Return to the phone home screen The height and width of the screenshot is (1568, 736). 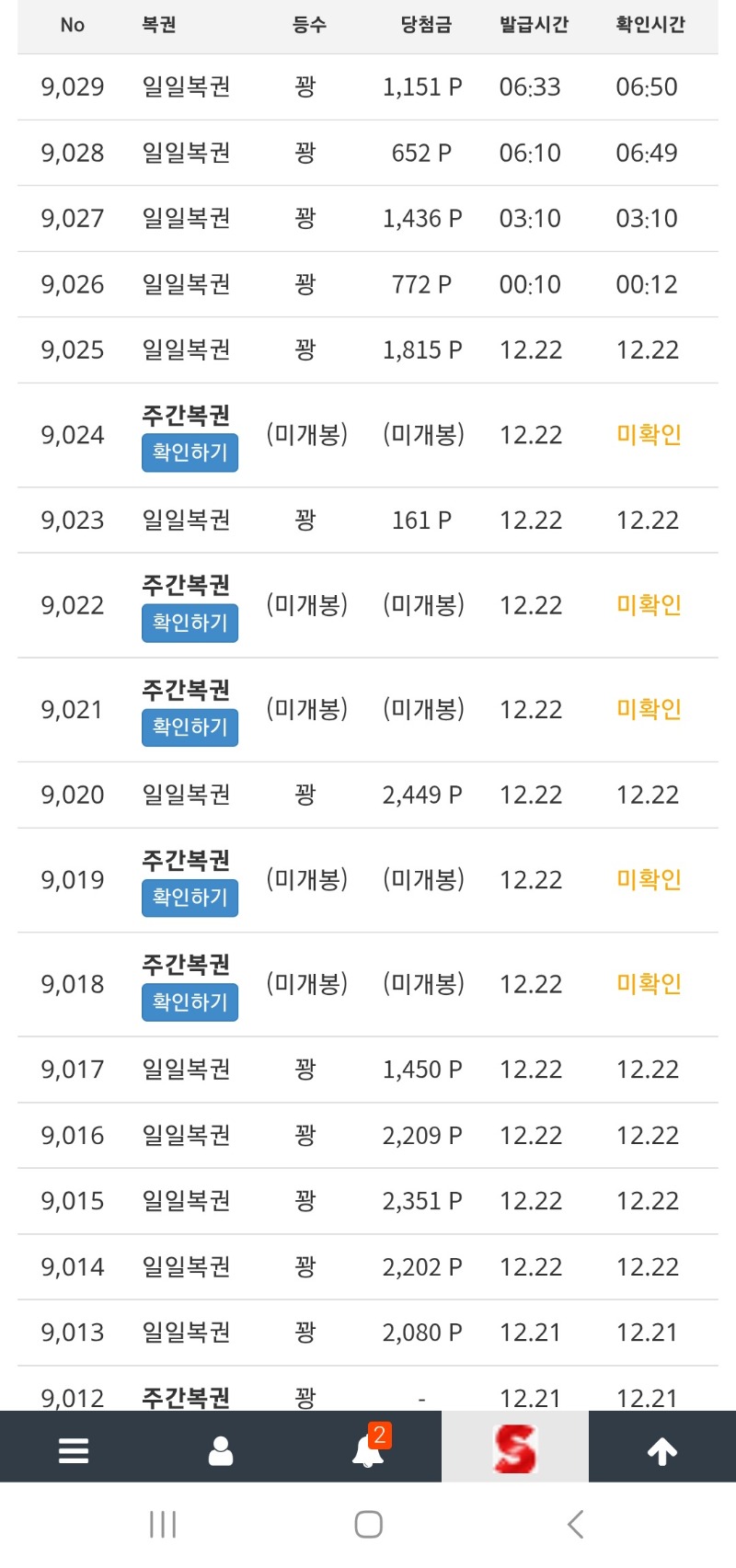[368, 1524]
